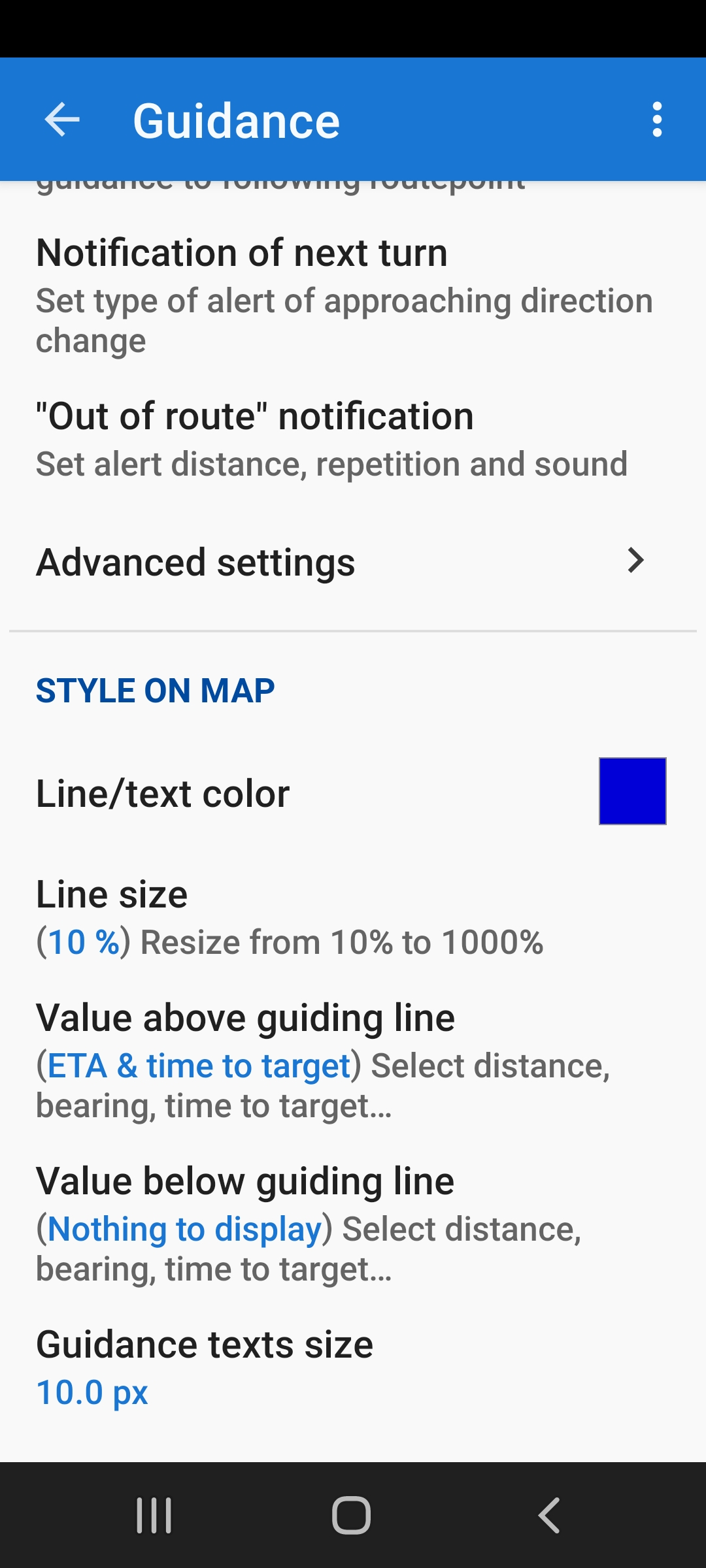
Task: Go back from Guidance settings
Action: point(62,120)
